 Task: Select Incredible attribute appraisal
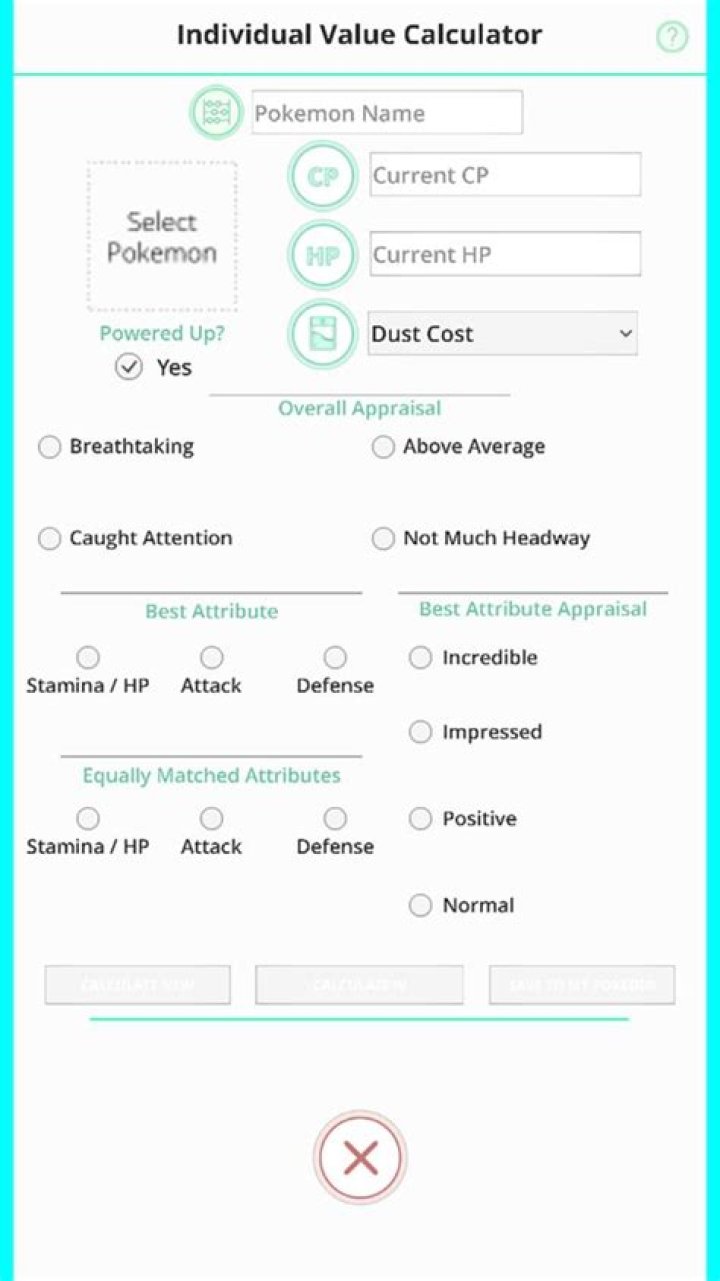(421, 658)
